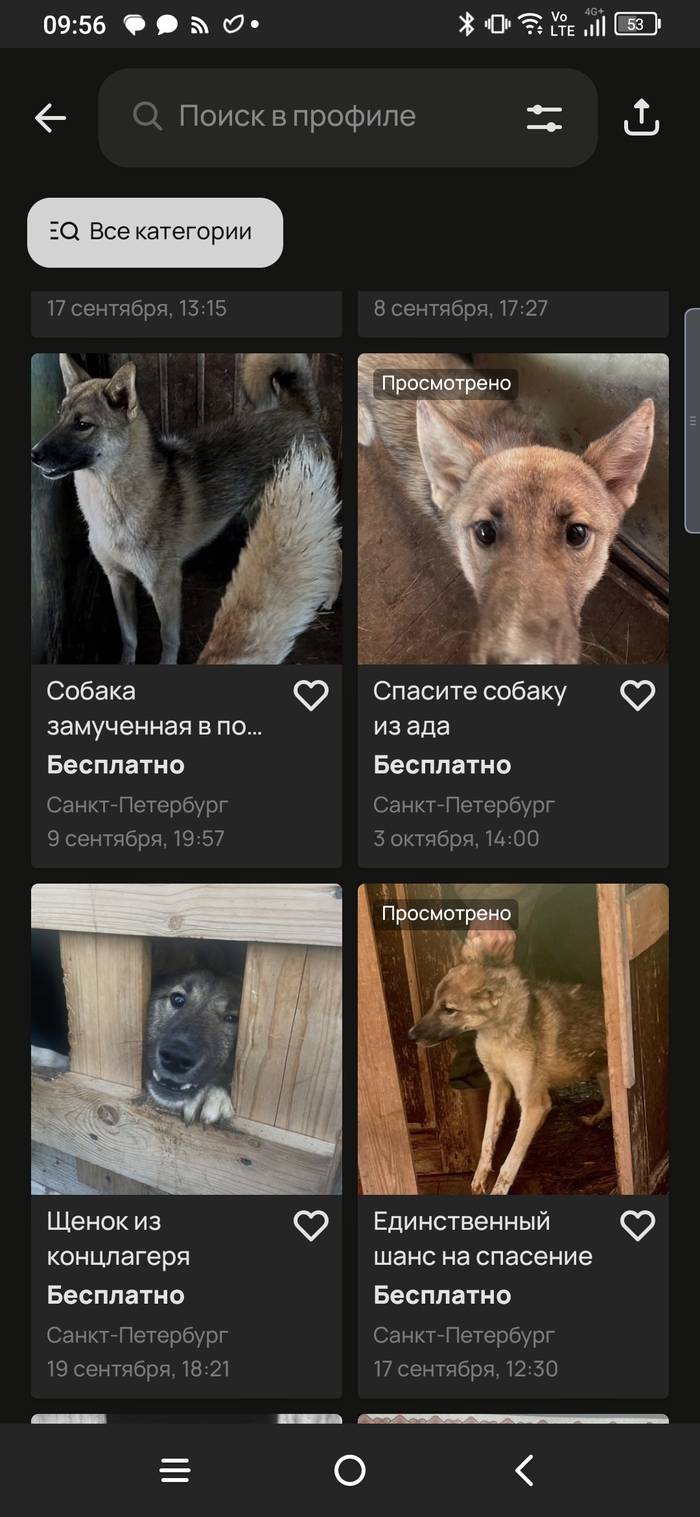Like the 'Спасите собаку из ада' listing

637,695
